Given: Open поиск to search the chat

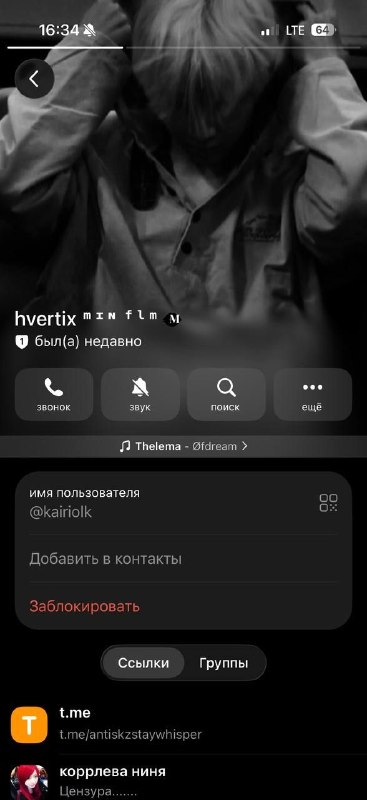Looking at the screenshot, I should [226, 394].
